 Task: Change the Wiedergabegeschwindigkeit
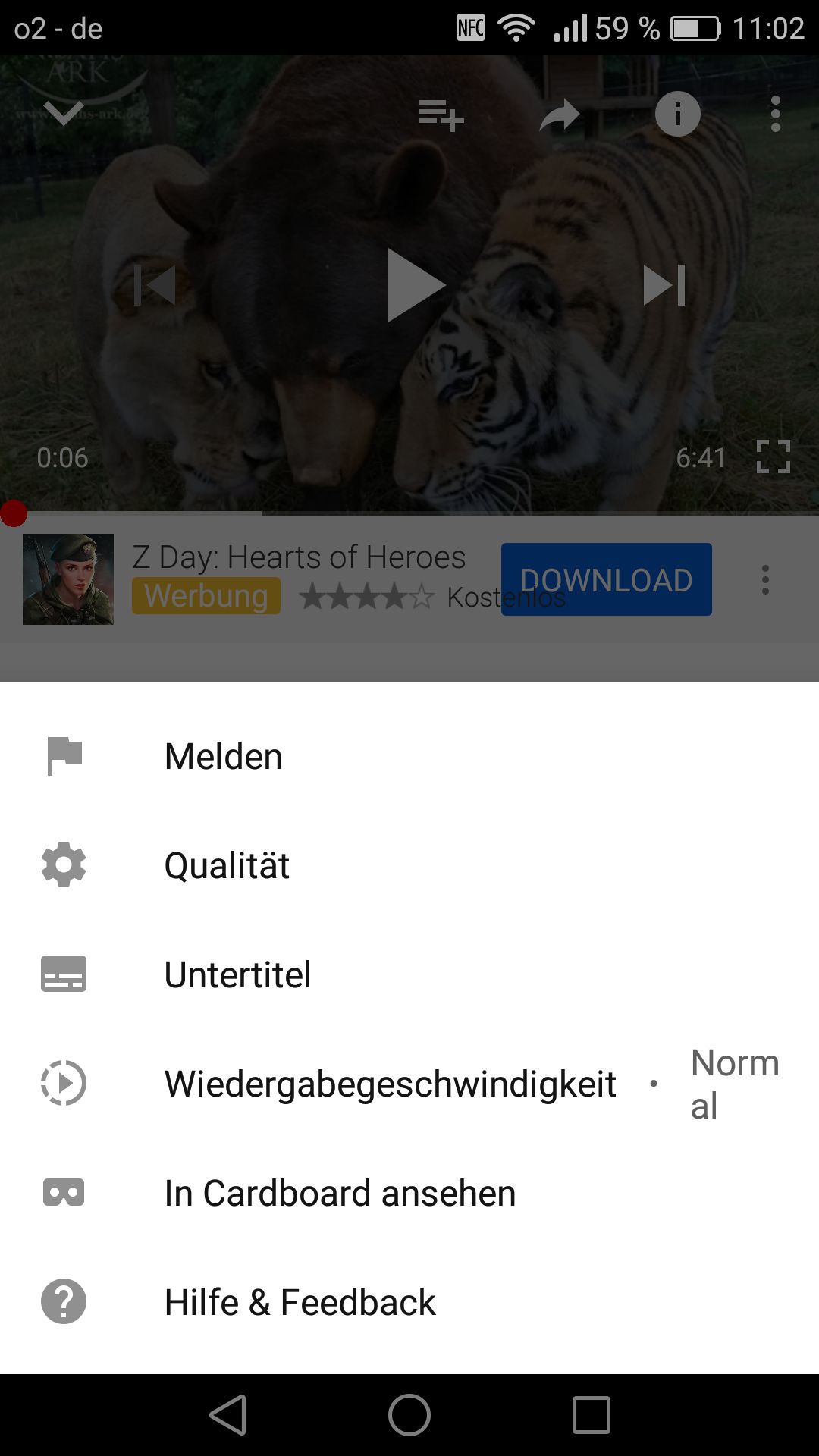[x=390, y=1084]
